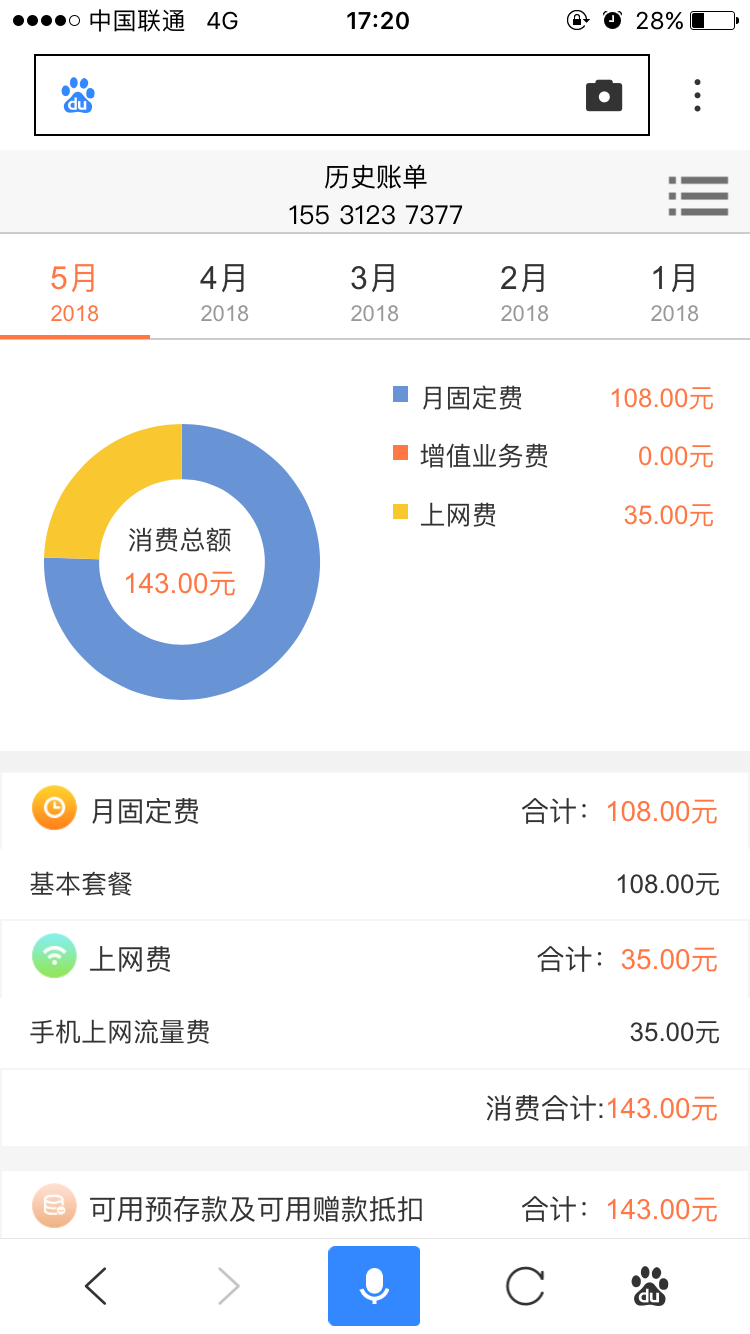
Task: Click the Baidu paw icon in bottom bar
Action: tap(649, 1285)
